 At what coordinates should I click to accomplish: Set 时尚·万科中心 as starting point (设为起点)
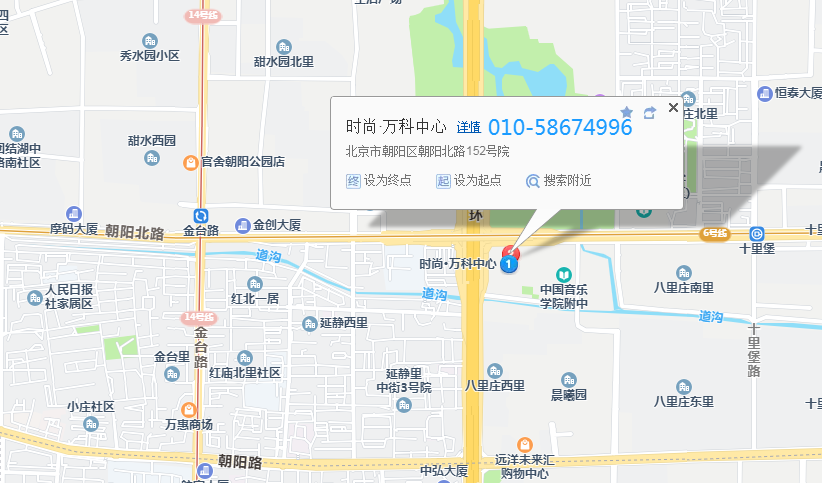coord(468,181)
